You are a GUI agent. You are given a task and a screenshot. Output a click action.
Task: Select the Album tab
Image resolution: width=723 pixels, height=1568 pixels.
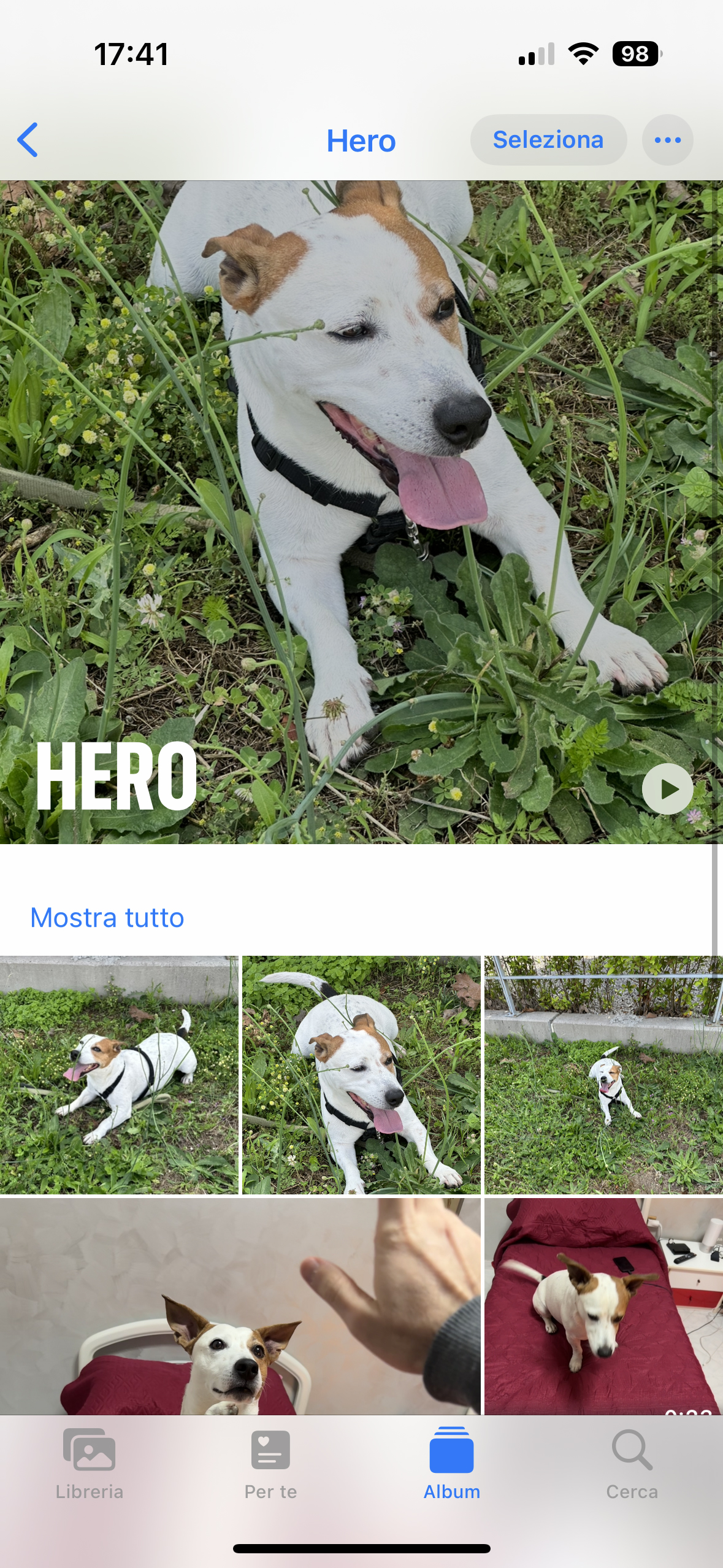coord(452,1464)
